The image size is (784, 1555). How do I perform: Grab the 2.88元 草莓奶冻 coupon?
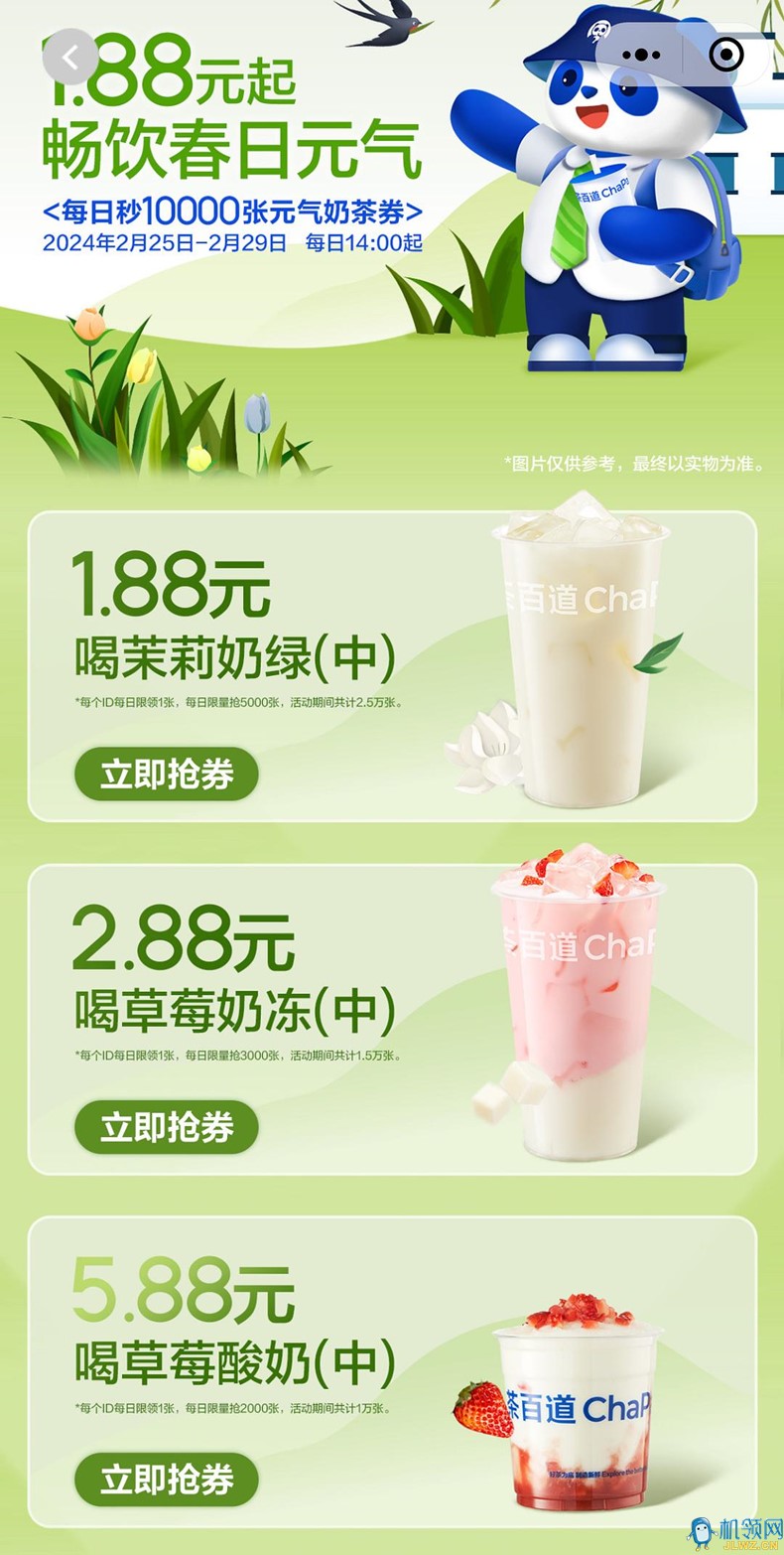166,1127
